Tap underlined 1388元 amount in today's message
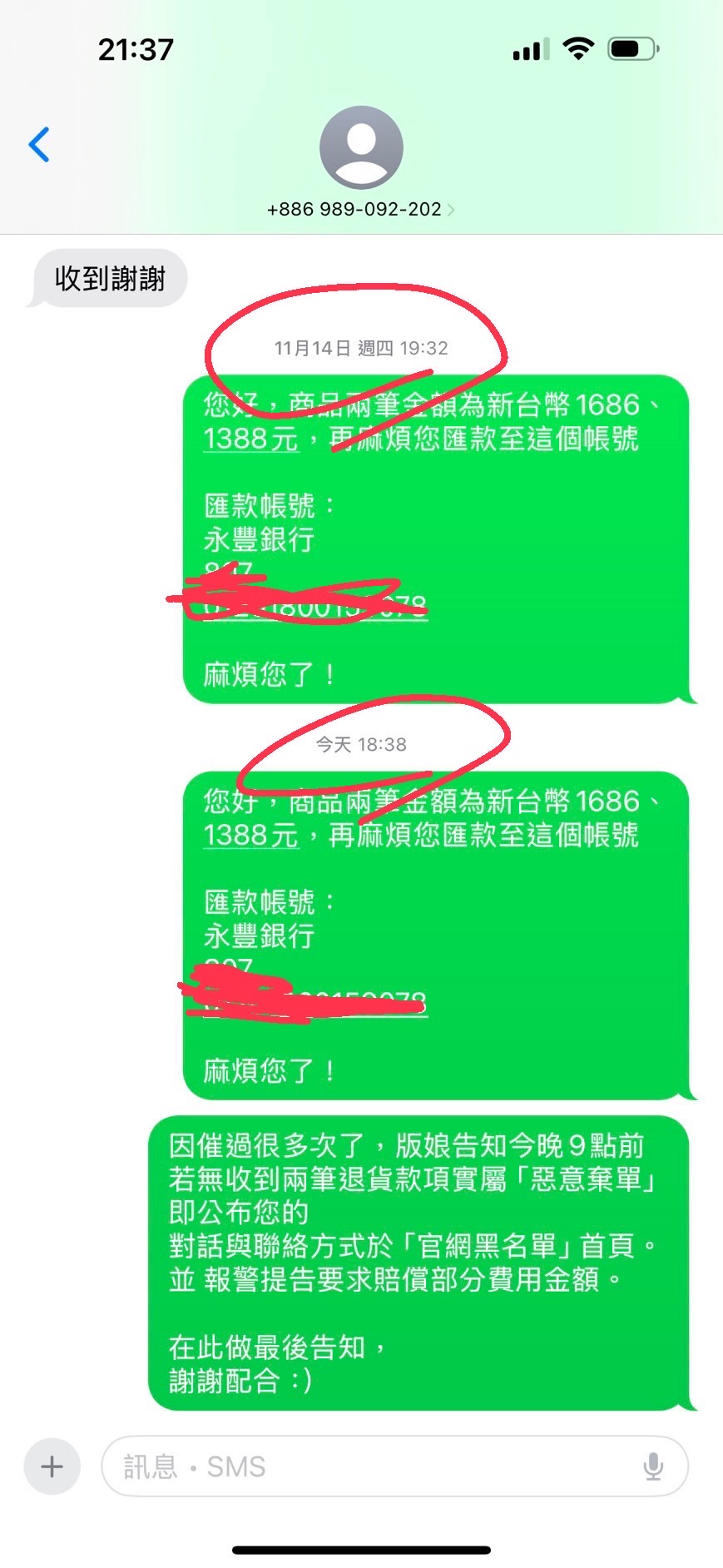 pos(250,835)
